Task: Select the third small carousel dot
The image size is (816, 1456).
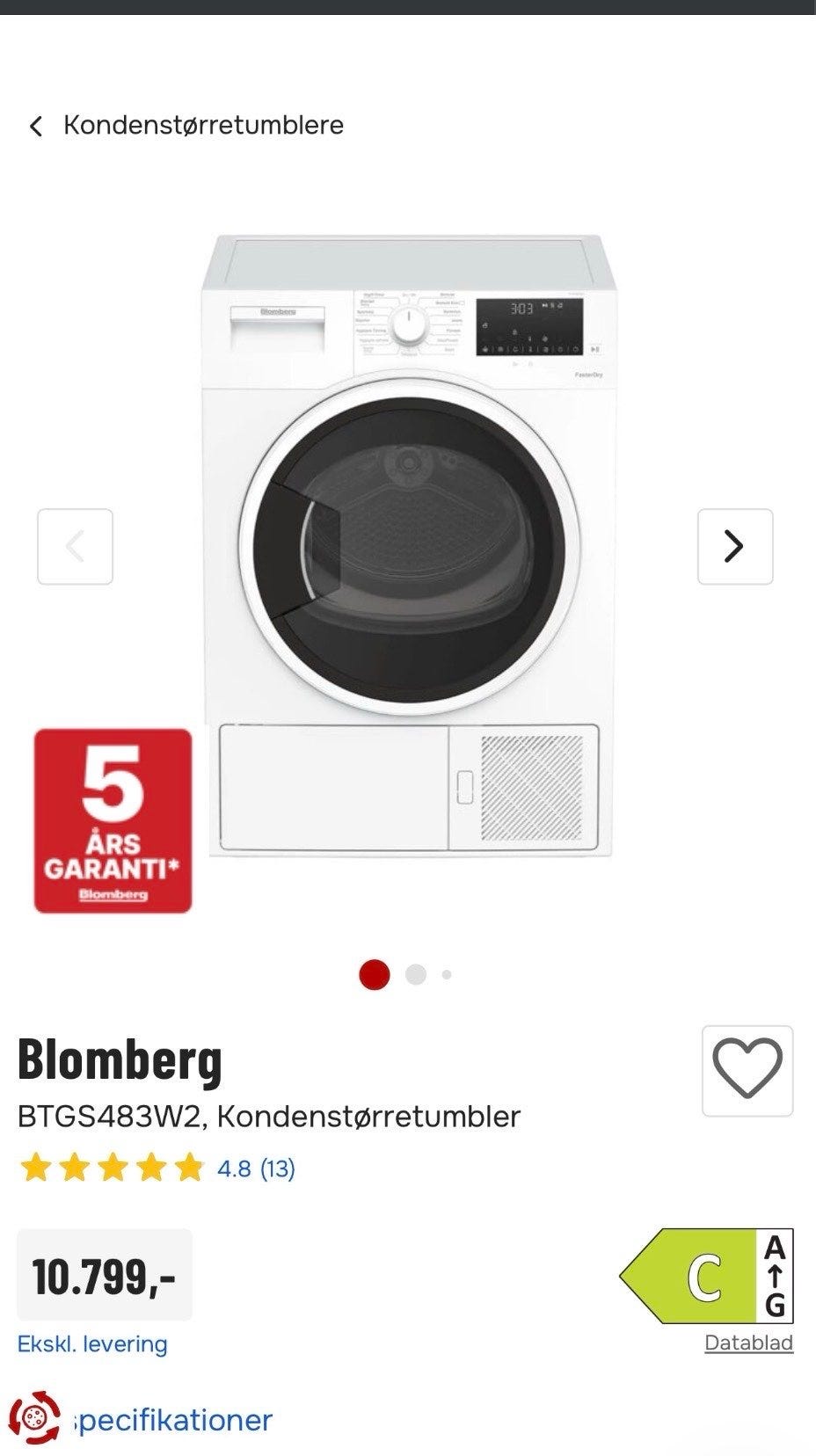Action: tap(445, 974)
